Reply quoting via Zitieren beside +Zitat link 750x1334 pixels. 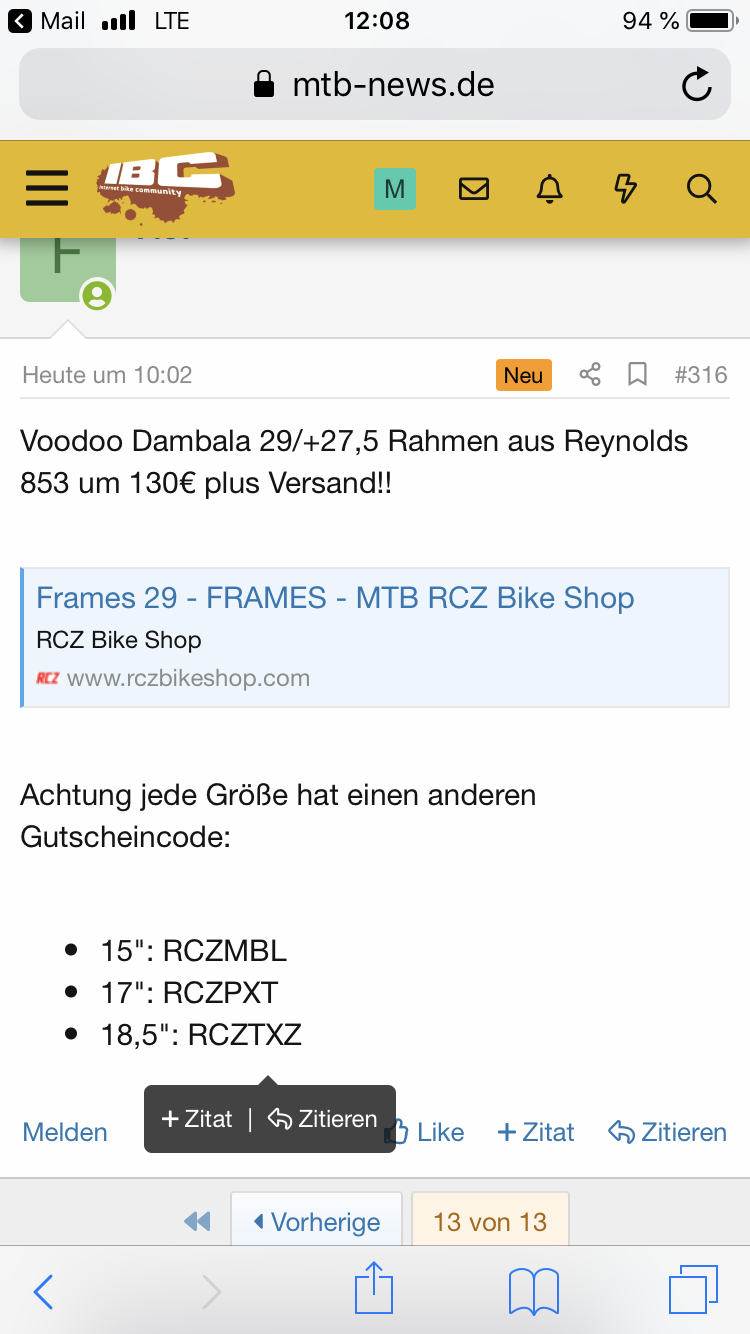pos(667,1132)
